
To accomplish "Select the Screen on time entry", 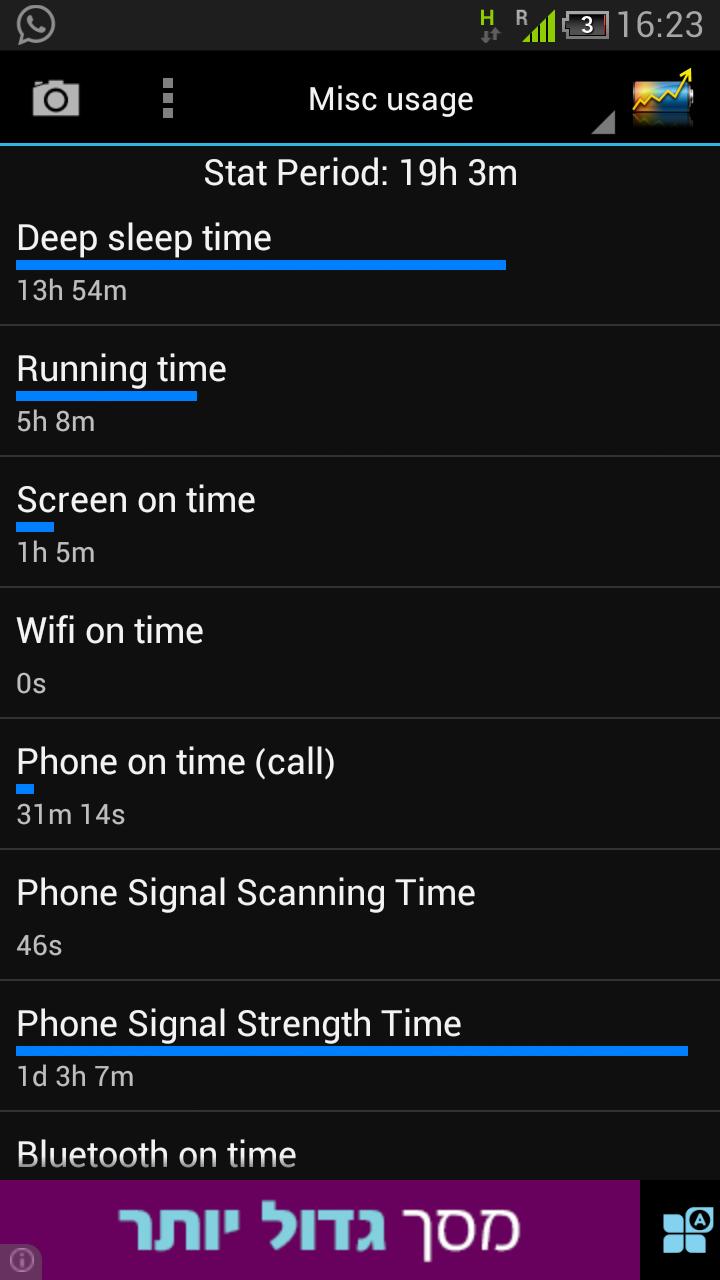I will click(360, 524).
